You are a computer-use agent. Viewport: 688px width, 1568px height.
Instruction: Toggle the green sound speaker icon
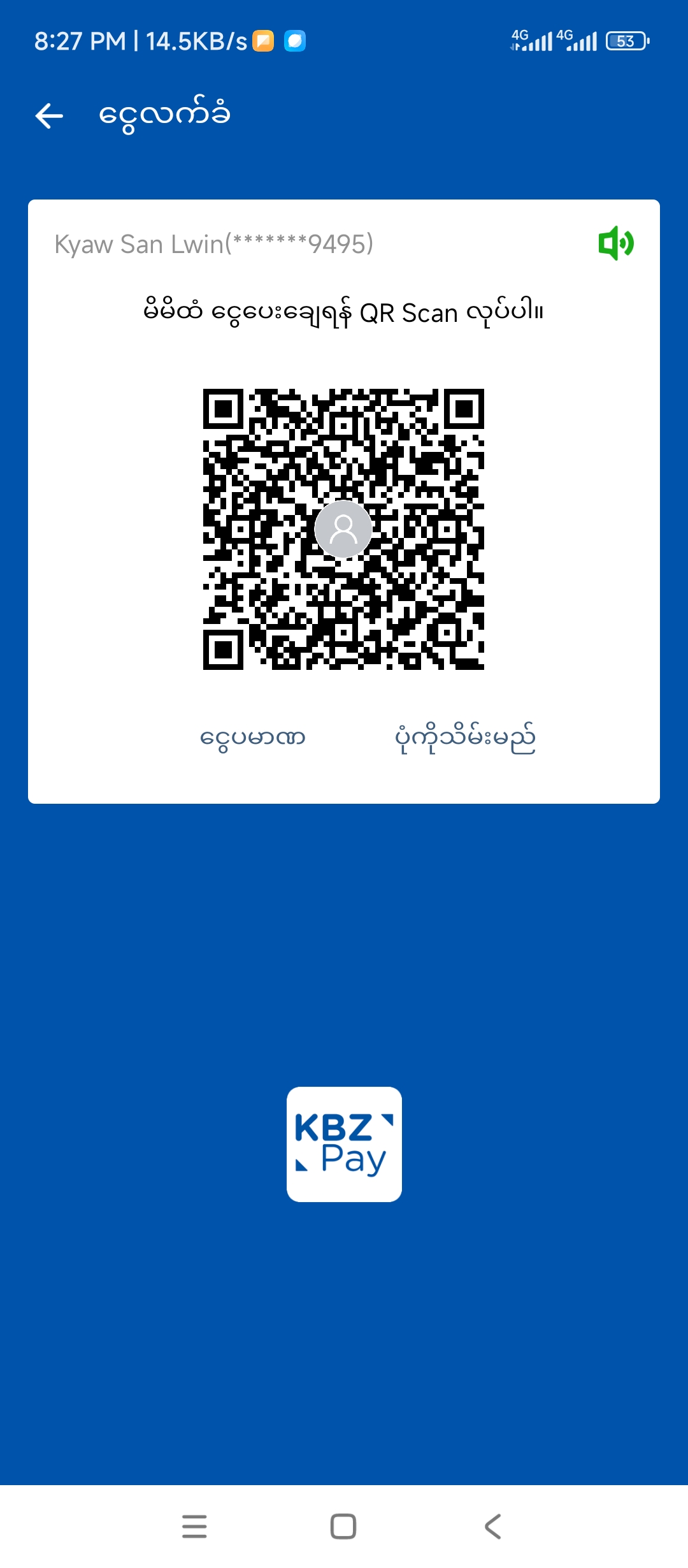tap(615, 243)
